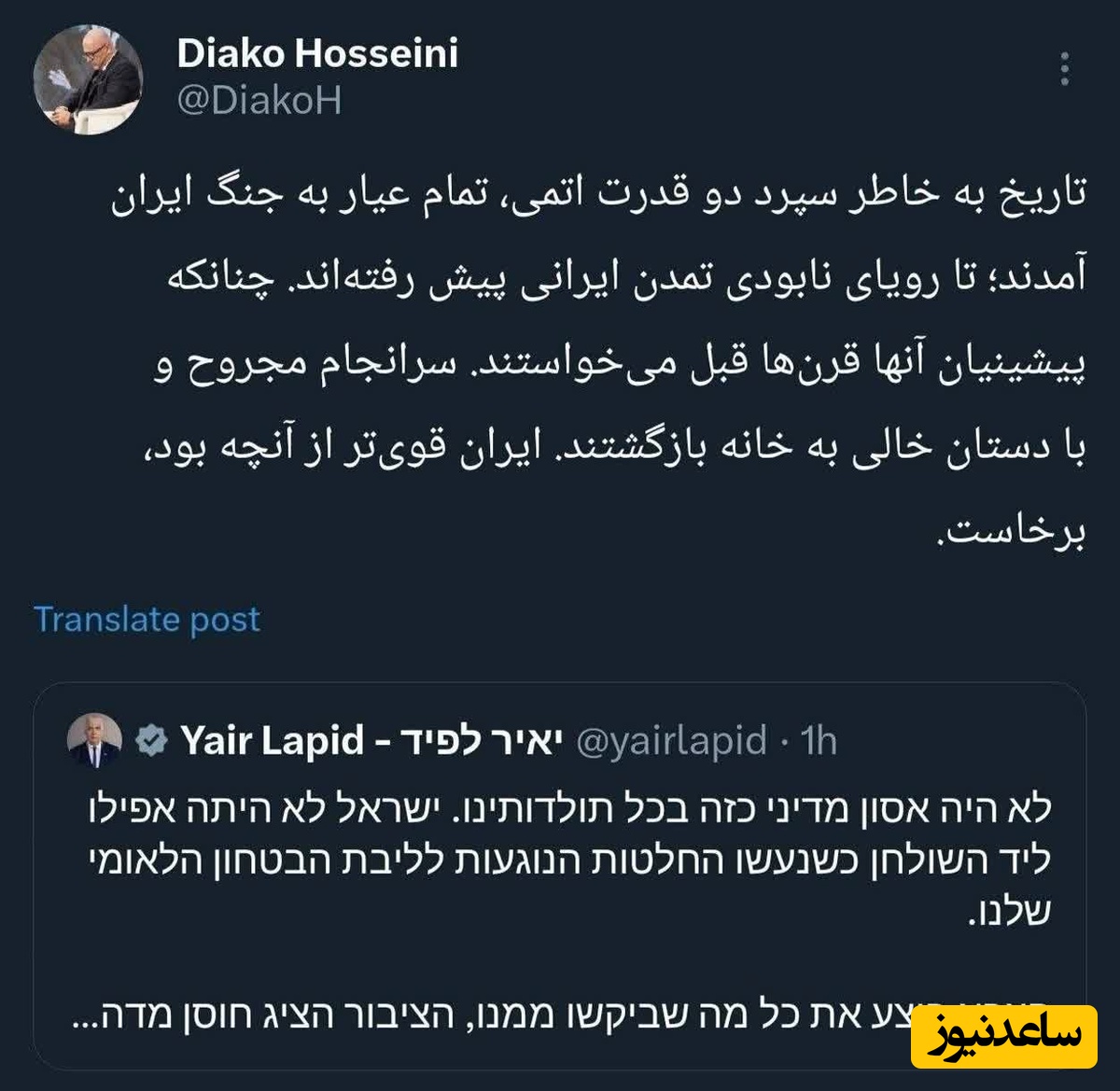Open the @DiakoH profile handle
This screenshot has width=1120, height=1091.
tap(259, 101)
